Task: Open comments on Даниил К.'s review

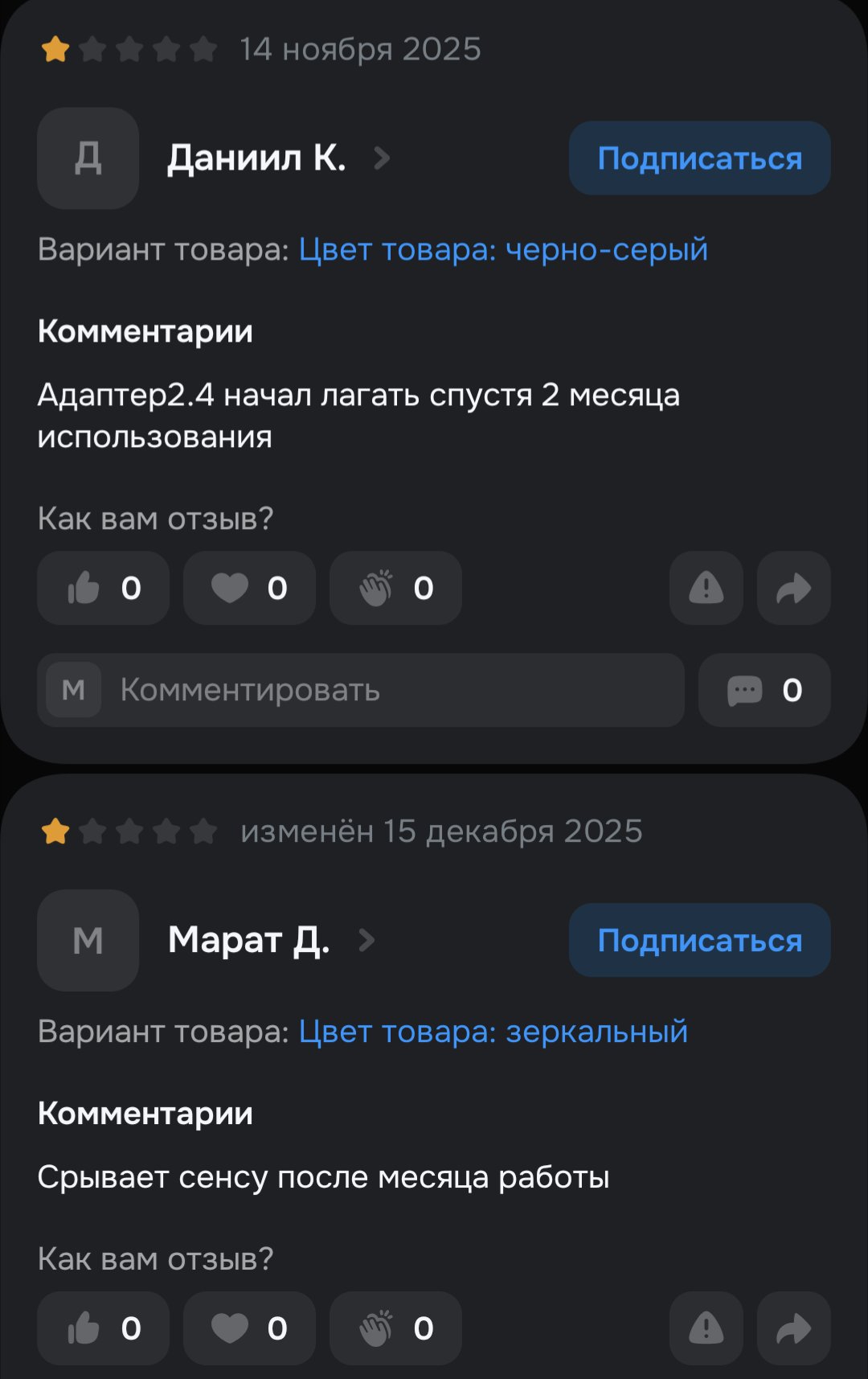Action: [764, 690]
